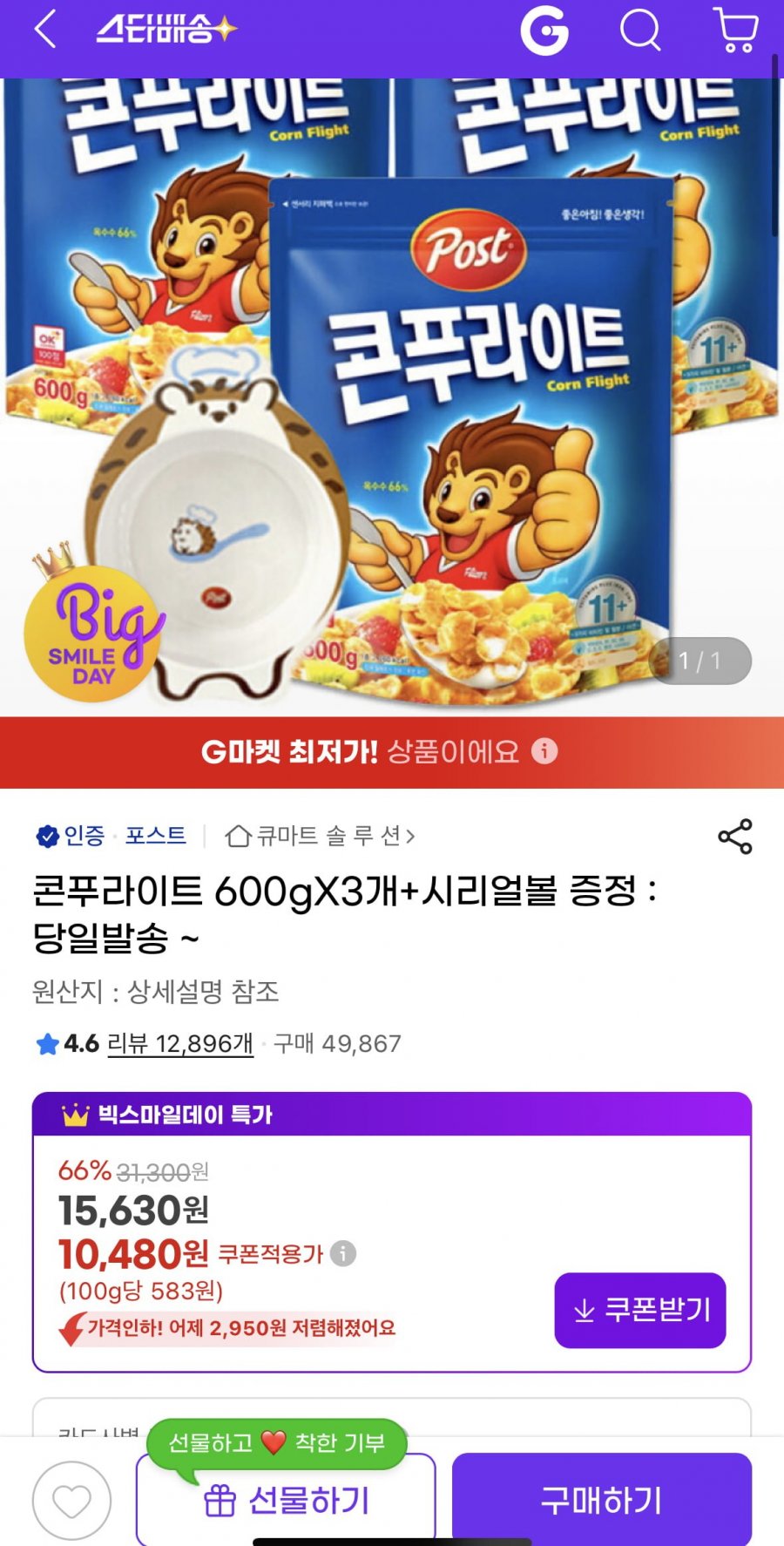The width and height of the screenshot is (784, 1546).
Task: Tap 선물하기 to gift this item
Action: 286,1501
